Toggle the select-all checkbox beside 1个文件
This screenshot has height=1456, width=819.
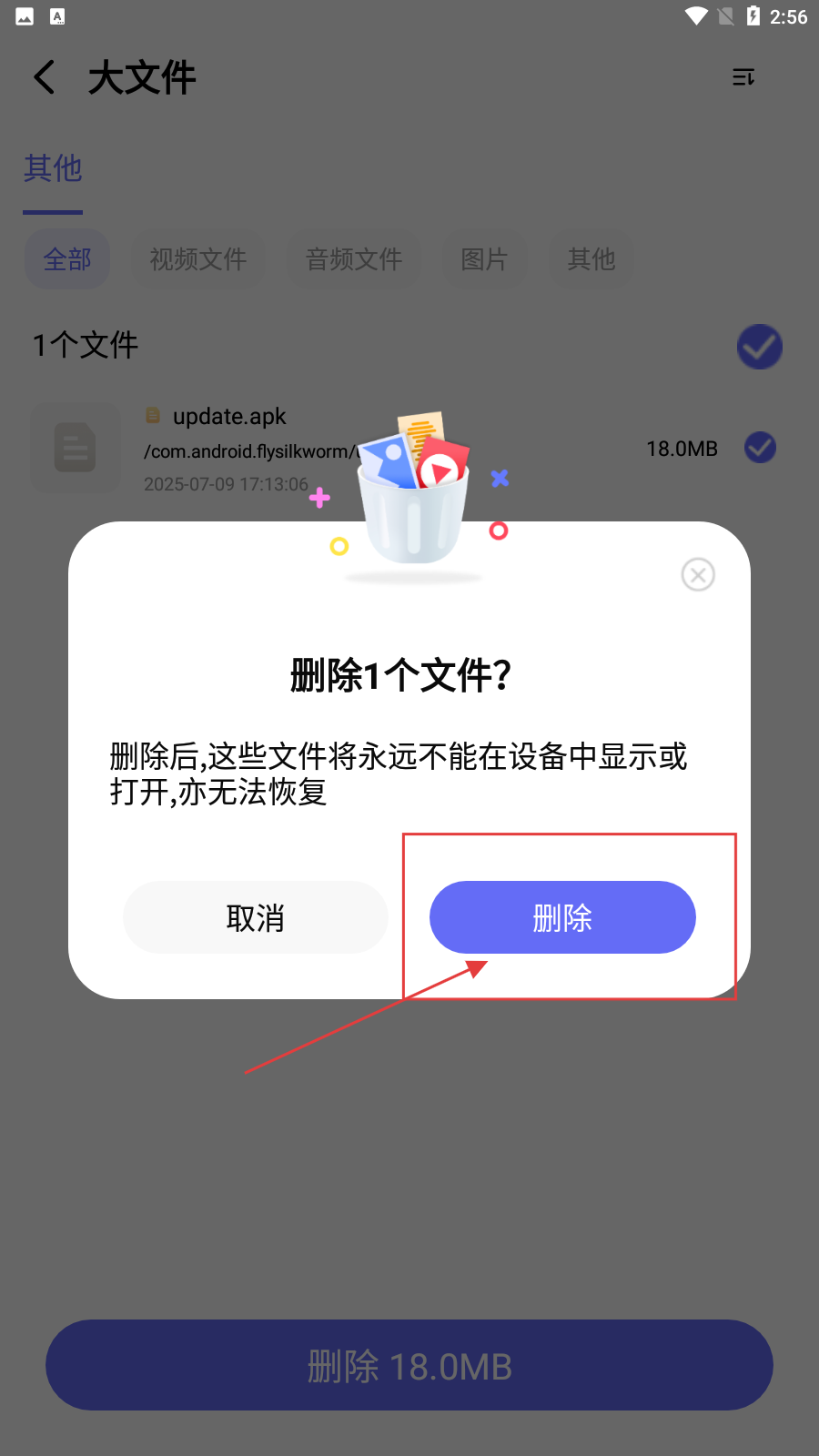click(760, 347)
